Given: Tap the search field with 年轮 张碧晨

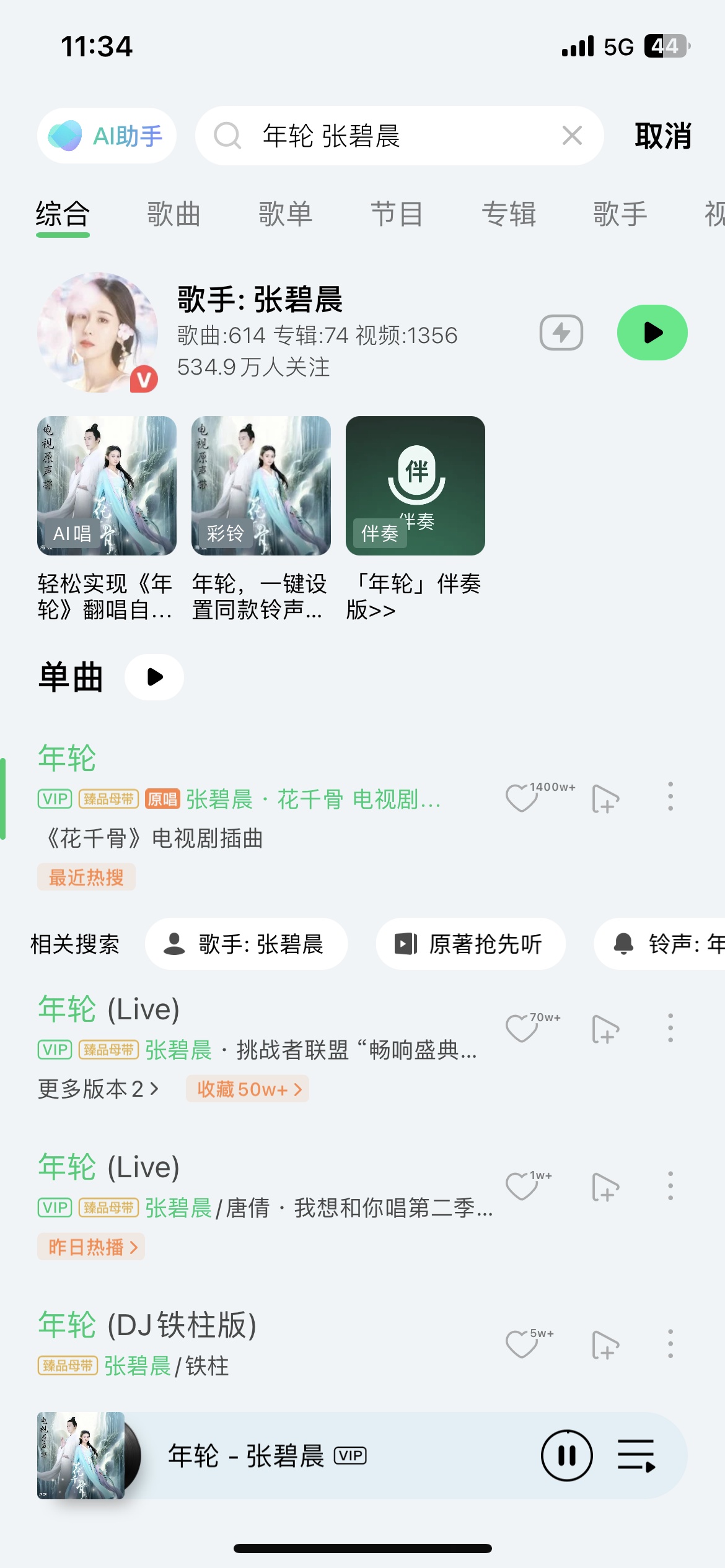Looking at the screenshot, I should point(397,136).
